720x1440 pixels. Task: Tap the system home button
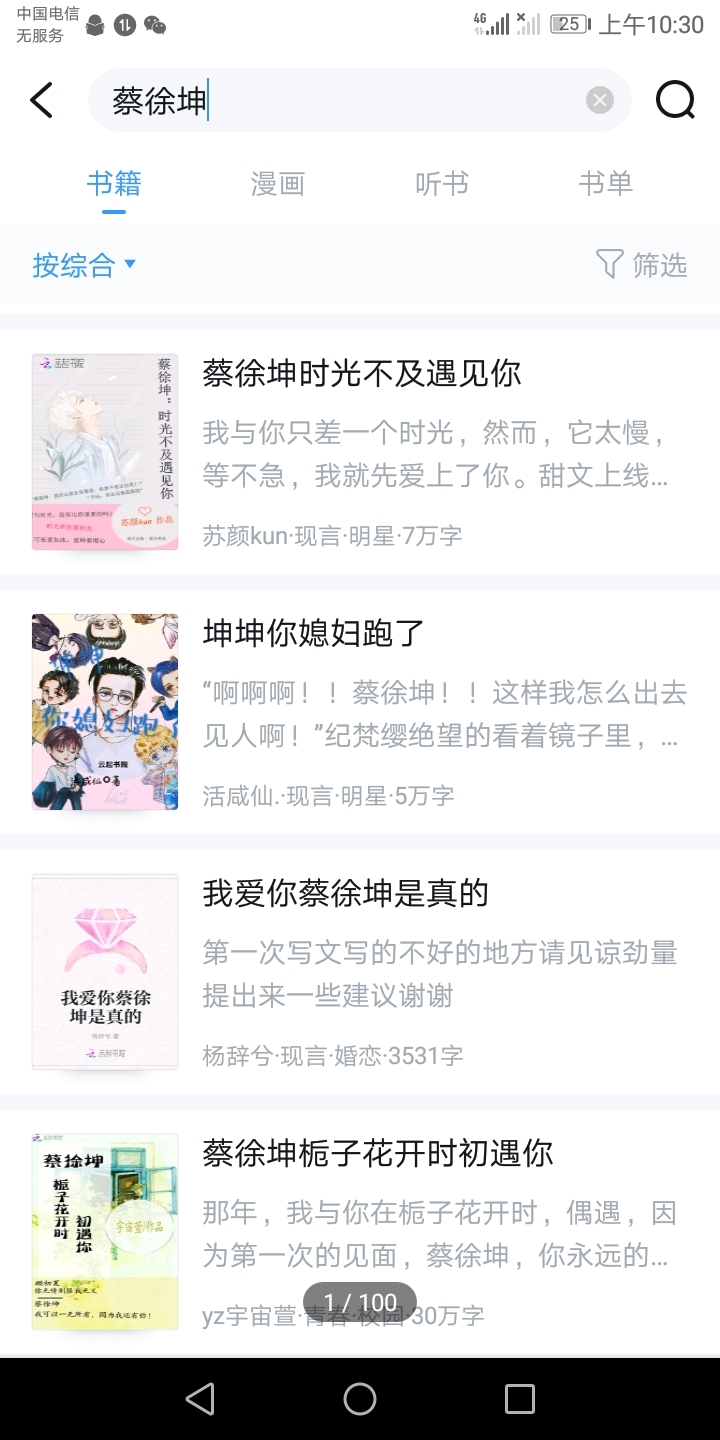(x=360, y=1399)
